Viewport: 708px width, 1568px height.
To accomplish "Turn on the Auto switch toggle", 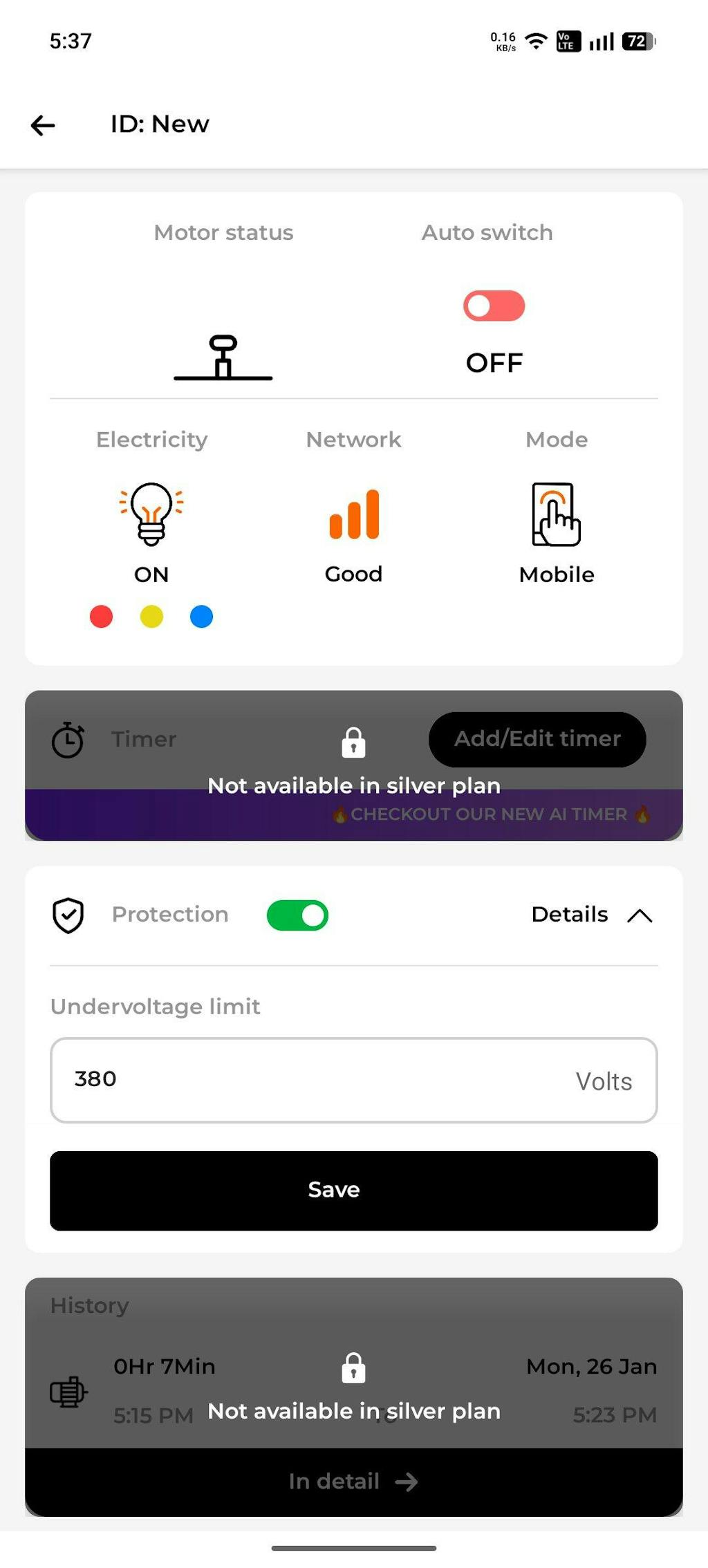I will (x=494, y=306).
